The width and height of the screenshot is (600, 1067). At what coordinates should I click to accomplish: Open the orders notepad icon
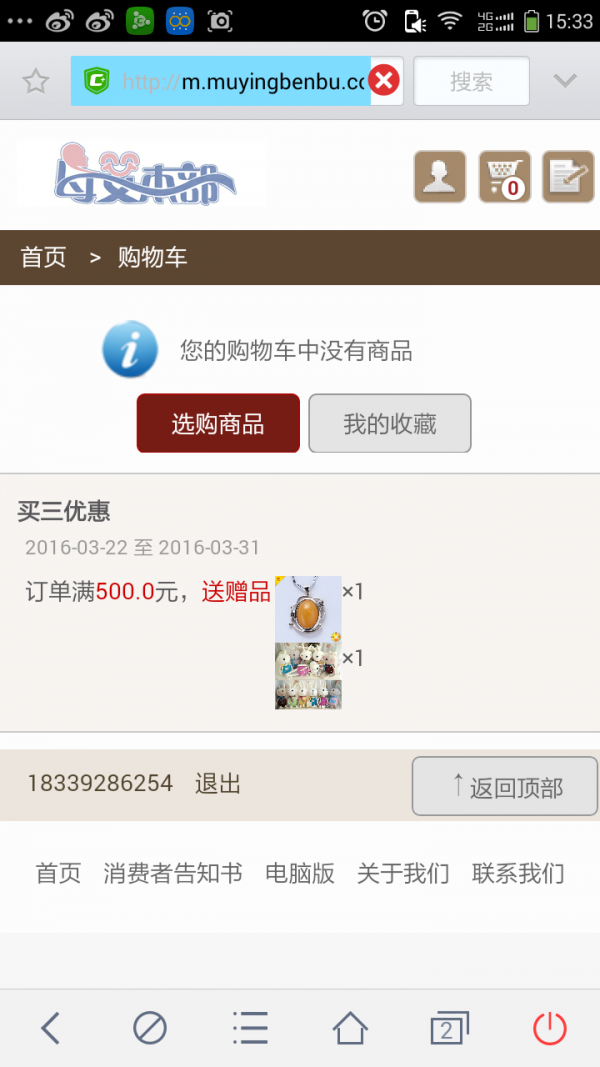(567, 177)
